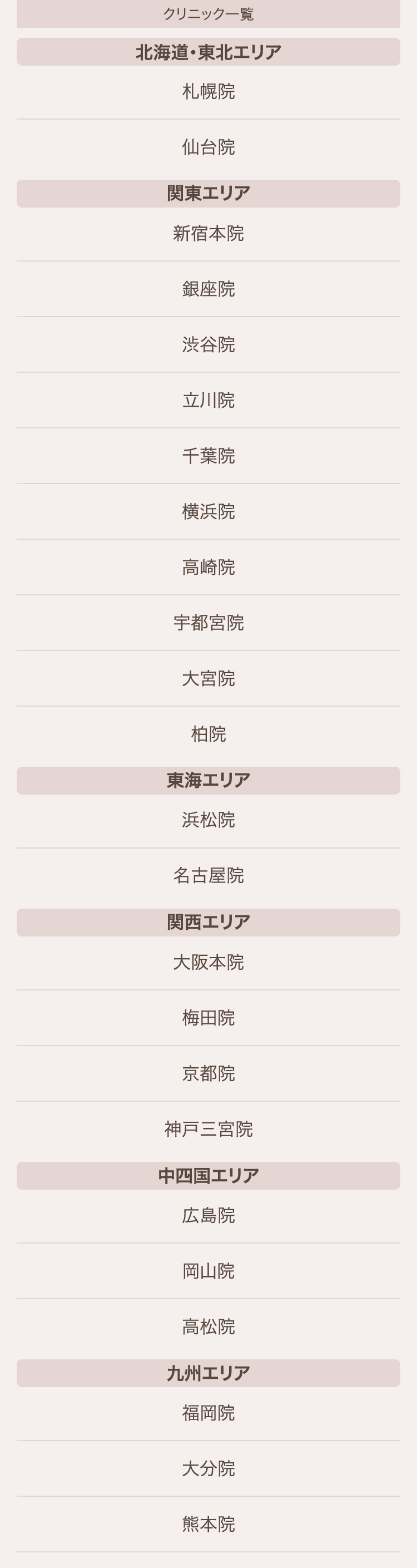The image size is (417, 1568).
Task: Select the 福岡院 clinic
Action: pyautogui.click(x=208, y=1413)
